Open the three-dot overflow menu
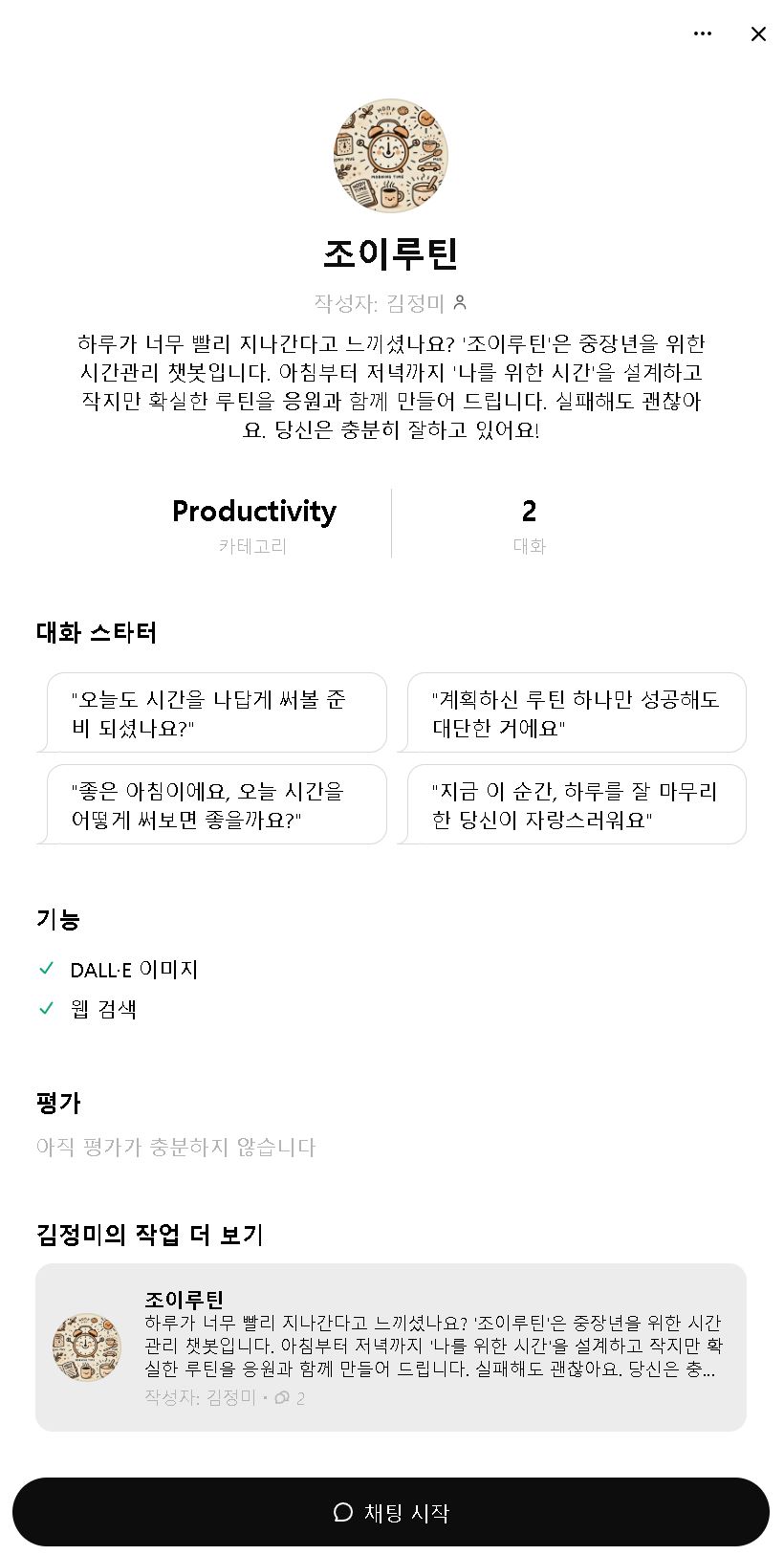This screenshot has width=784, height=1555. coord(703,33)
